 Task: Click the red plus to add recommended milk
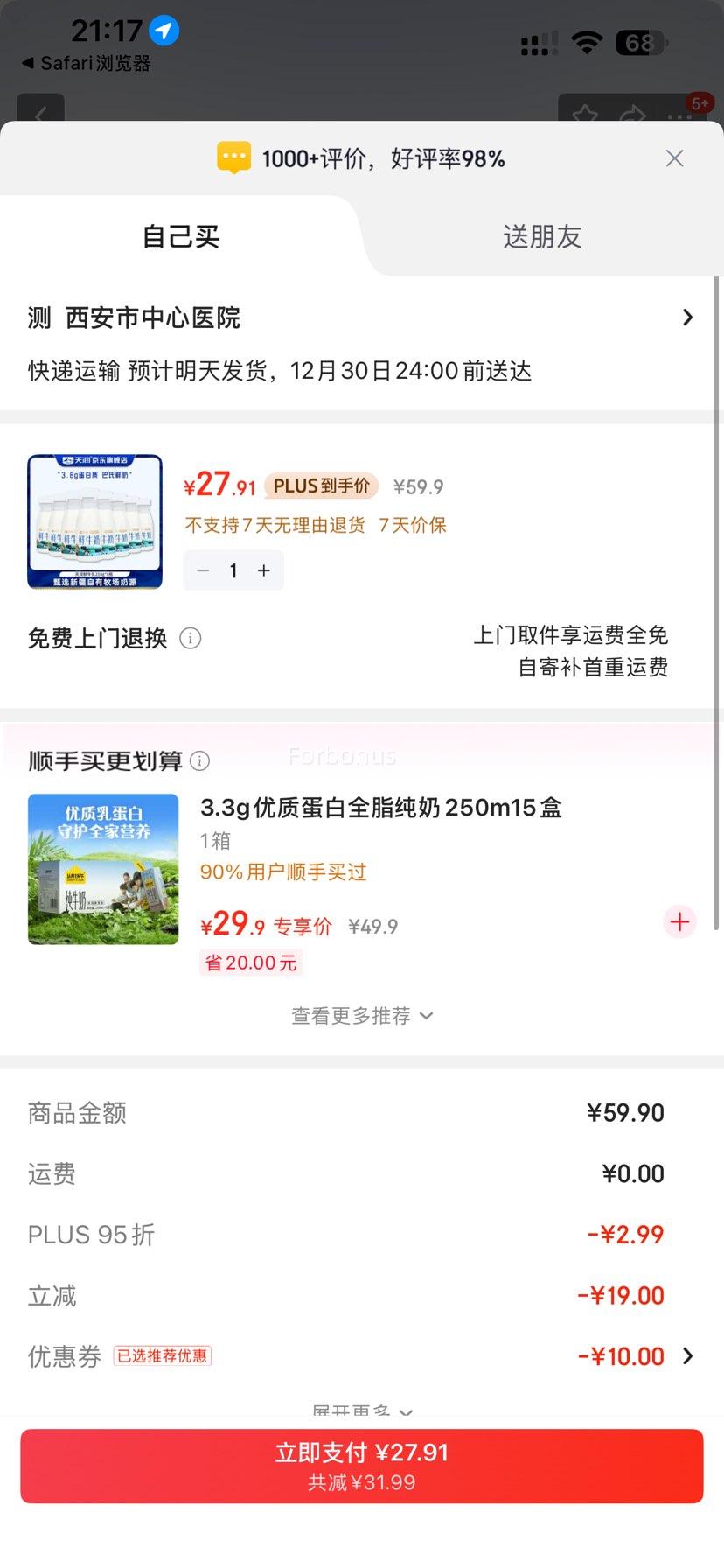679,920
